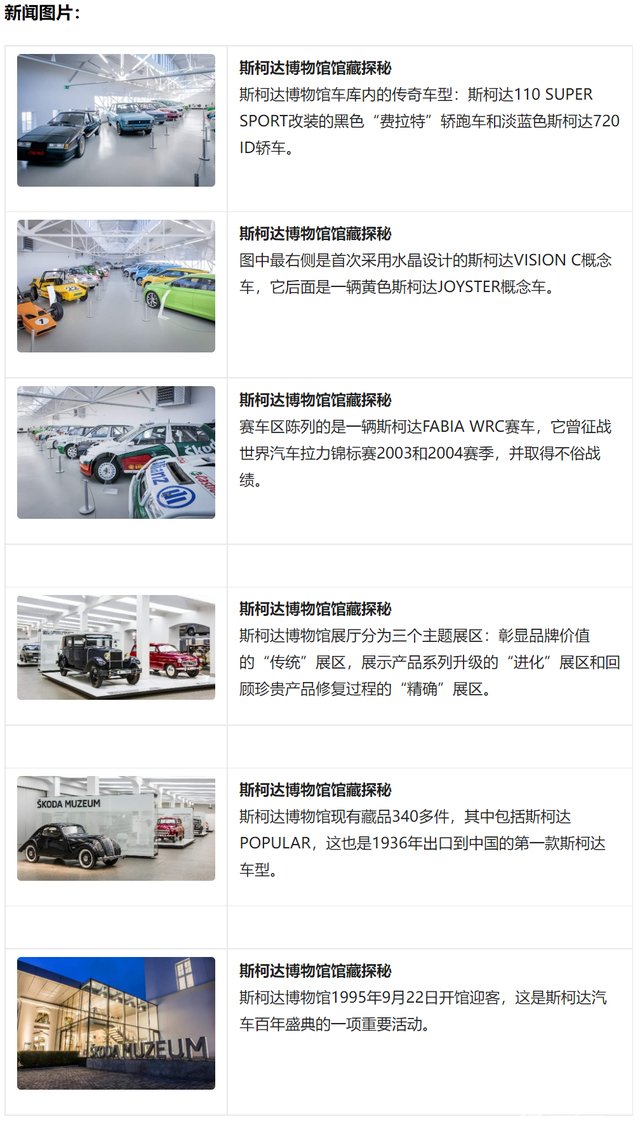Enlarge the exhibition hall vintage cars photo
The width and height of the screenshot is (640, 1124).
[x=116, y=648]
